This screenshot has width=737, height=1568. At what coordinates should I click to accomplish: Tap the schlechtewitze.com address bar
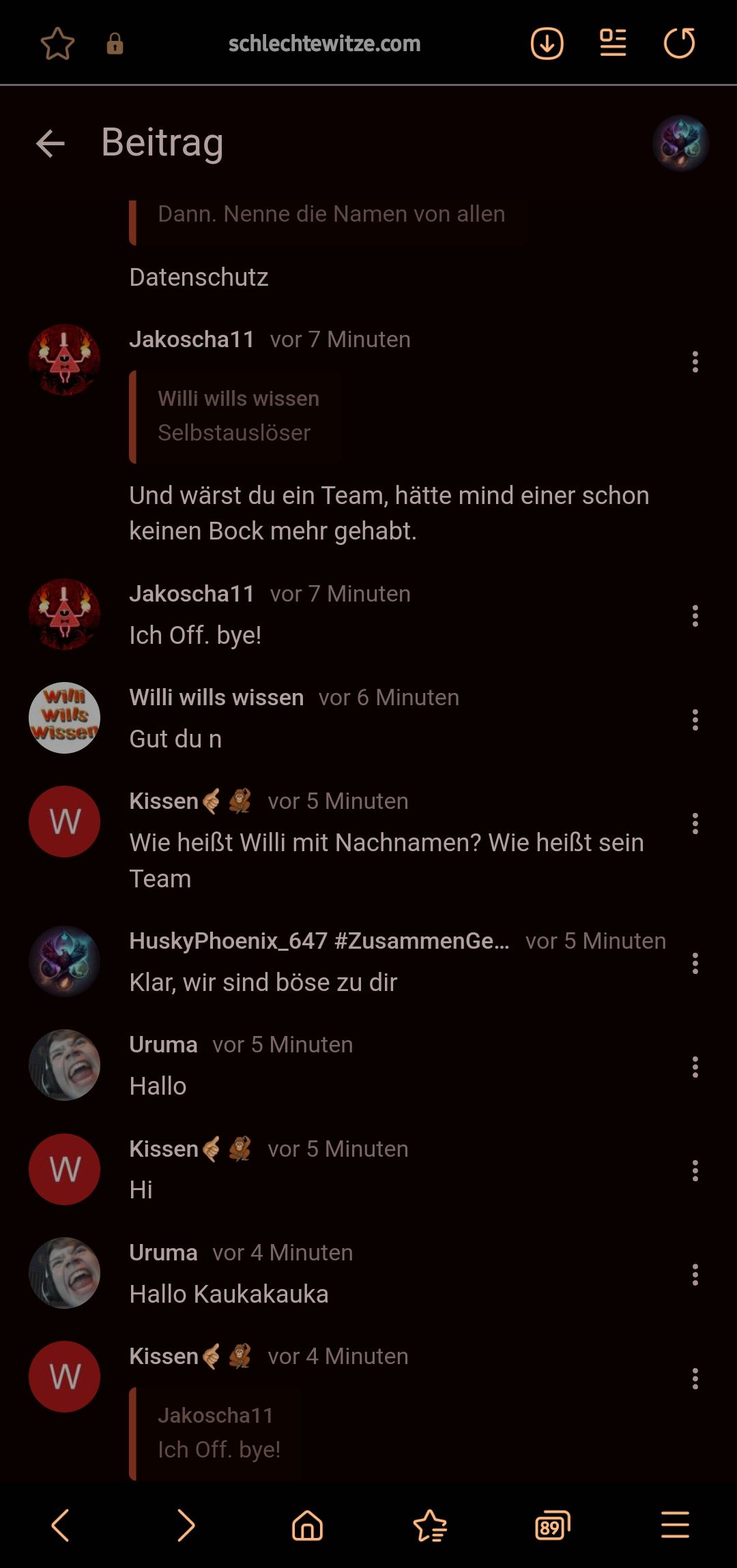tap(324, 44)
